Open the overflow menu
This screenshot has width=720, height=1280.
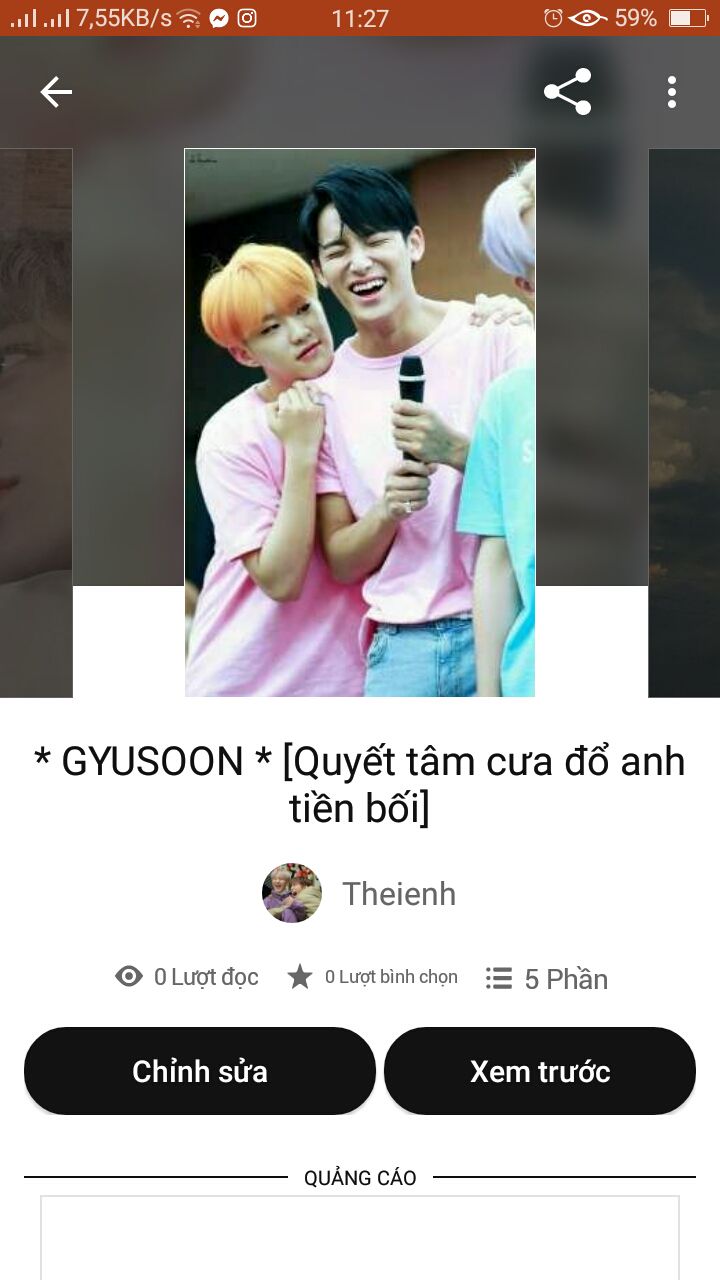[672, 92]
